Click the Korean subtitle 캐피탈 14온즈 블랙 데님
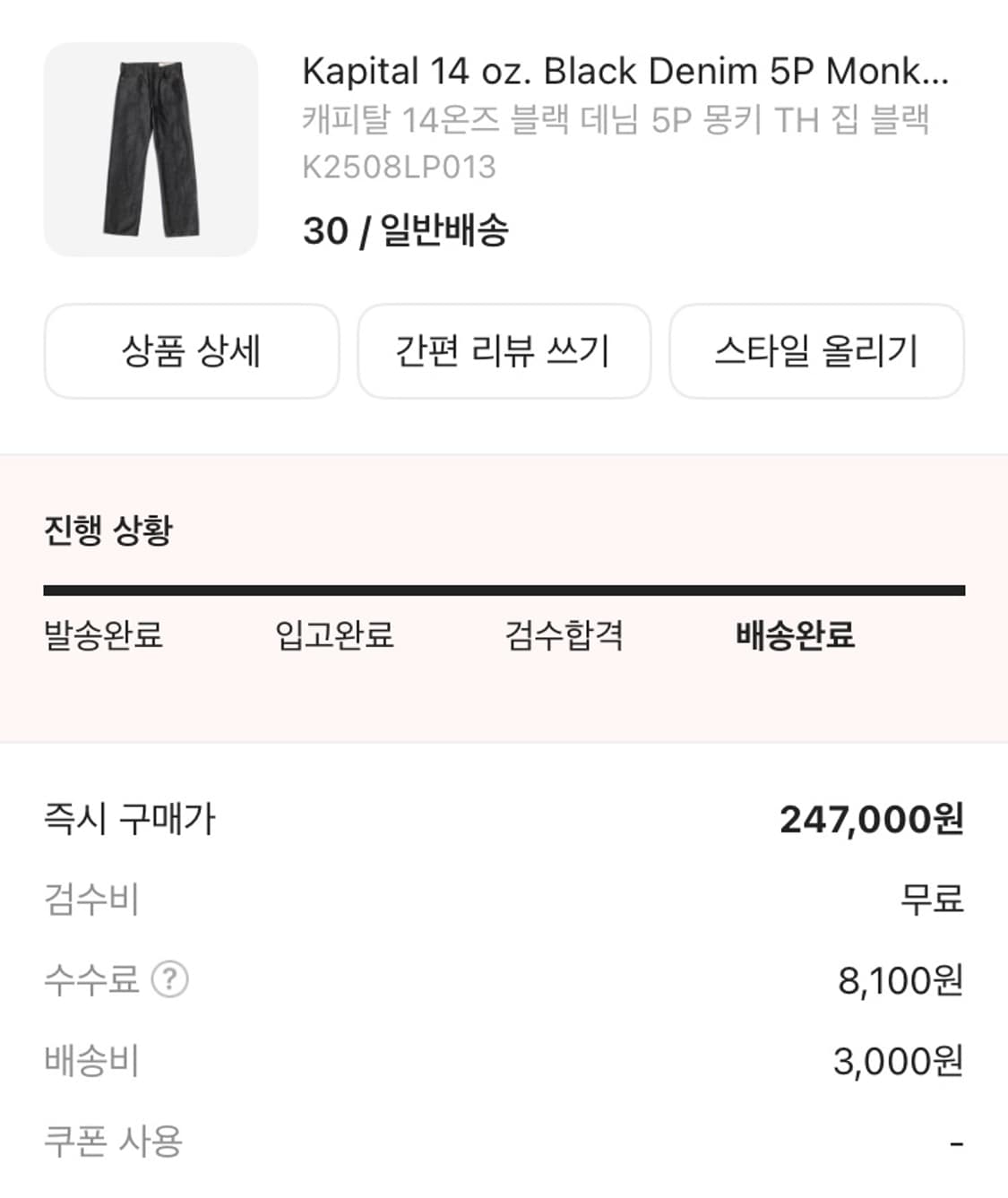1008x1198 pixels. [616, 116]
